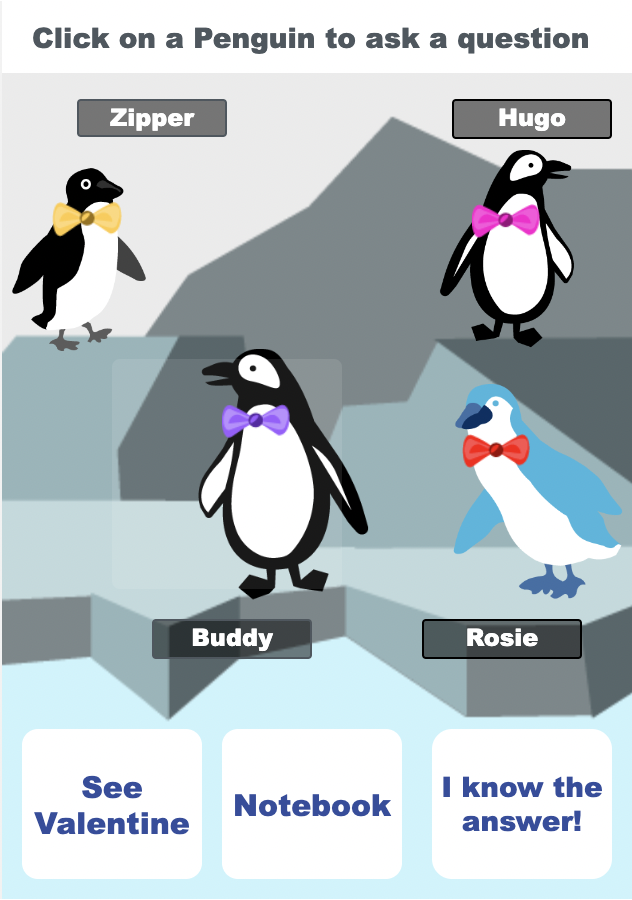This screenshot has height=900, width=632.
Task: Open the Notebook
Action: 312,805
